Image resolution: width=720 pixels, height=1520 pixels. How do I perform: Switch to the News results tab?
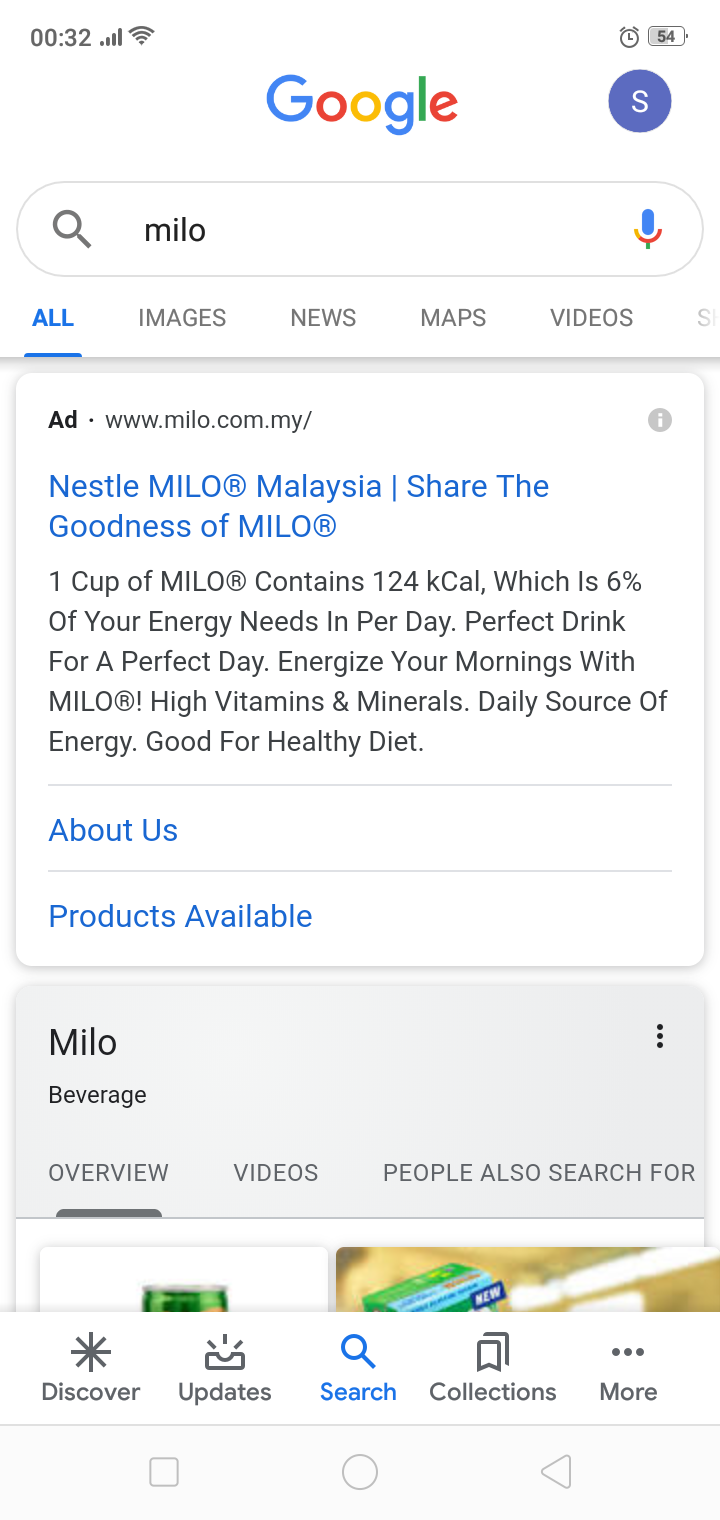[323, 318]
